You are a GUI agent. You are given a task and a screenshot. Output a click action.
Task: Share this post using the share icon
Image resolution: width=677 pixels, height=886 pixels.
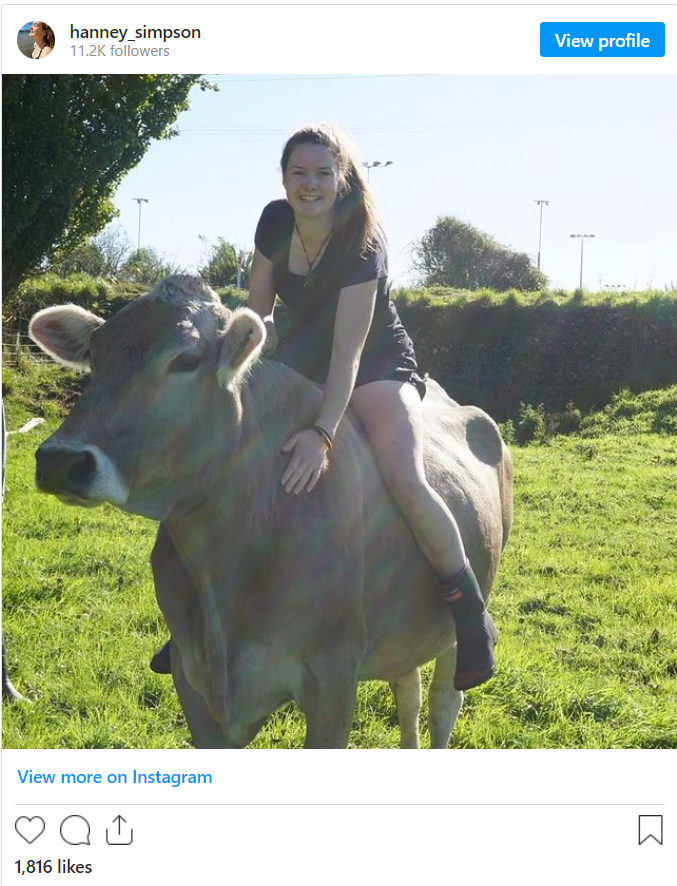point(119,830)
